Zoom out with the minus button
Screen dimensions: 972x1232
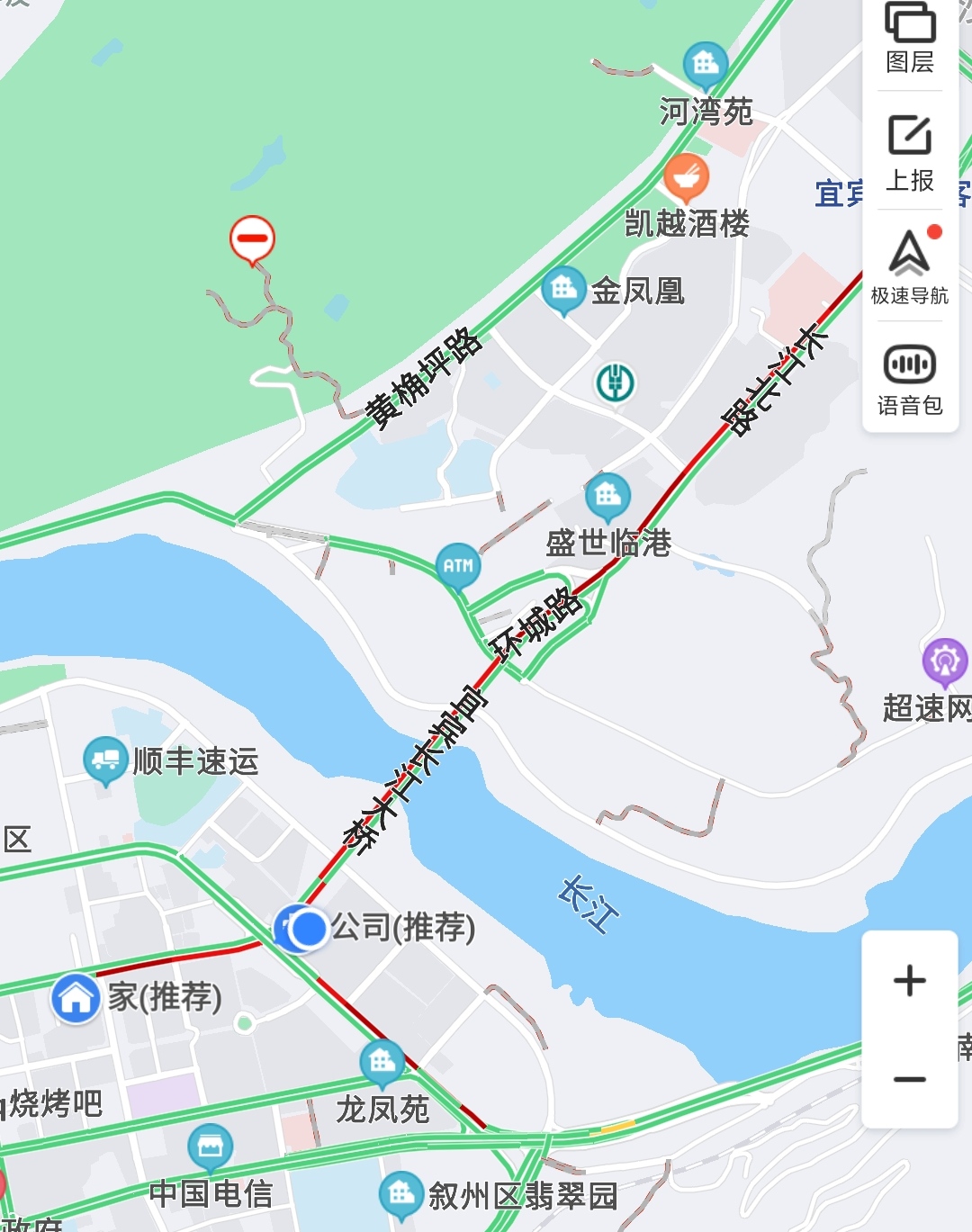pyautogui.click(x=910, y=1079)
